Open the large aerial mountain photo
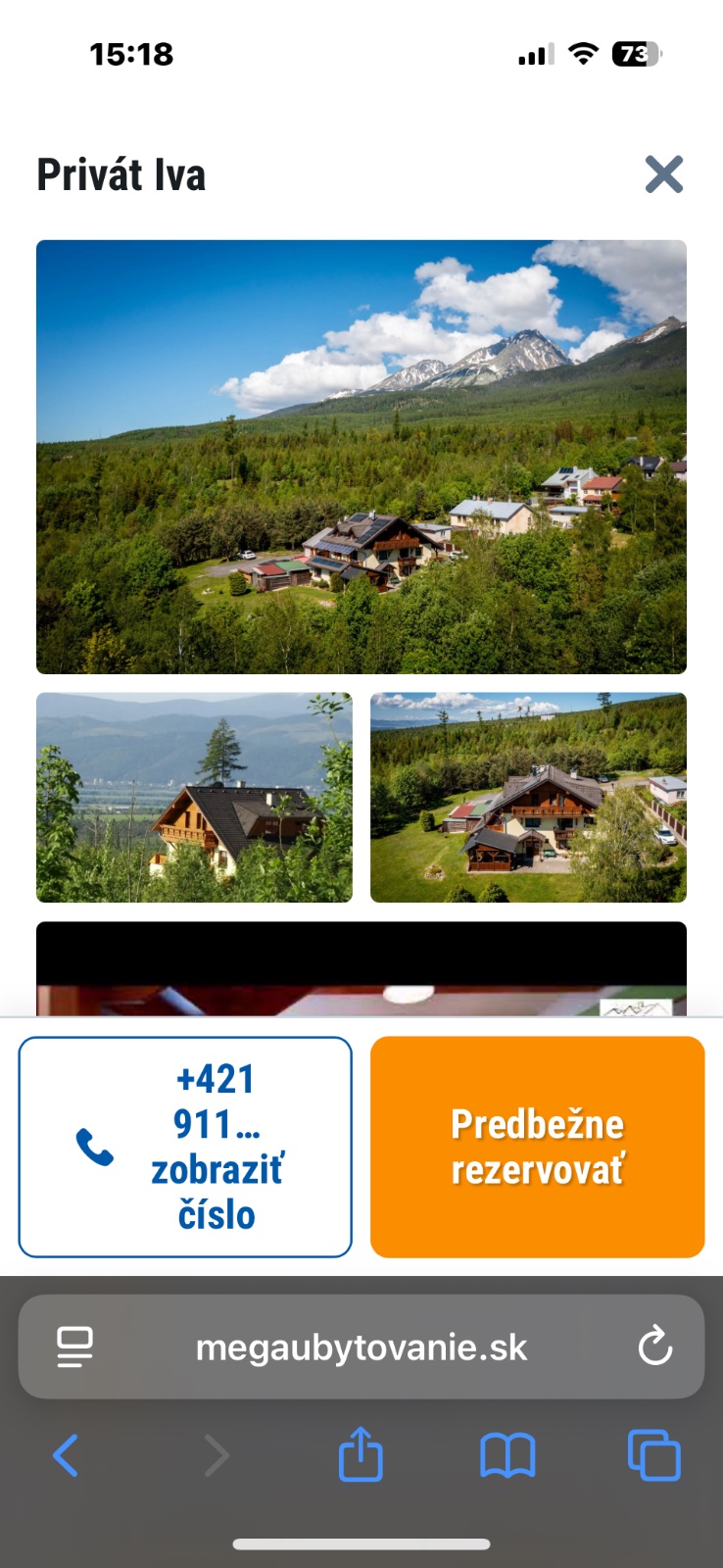 [x=361, y=457]
